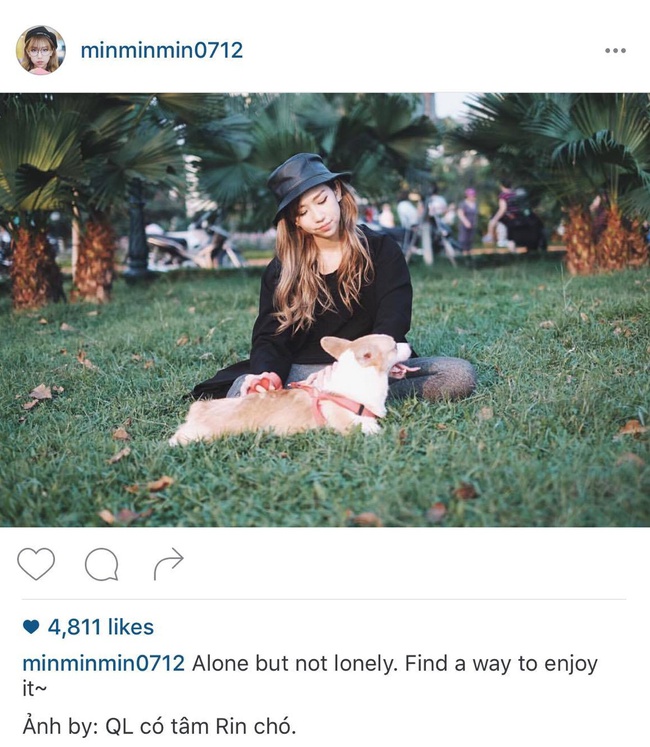
Task: Open the post's three-dot overflow menu
Action: [x=615, y=51]
